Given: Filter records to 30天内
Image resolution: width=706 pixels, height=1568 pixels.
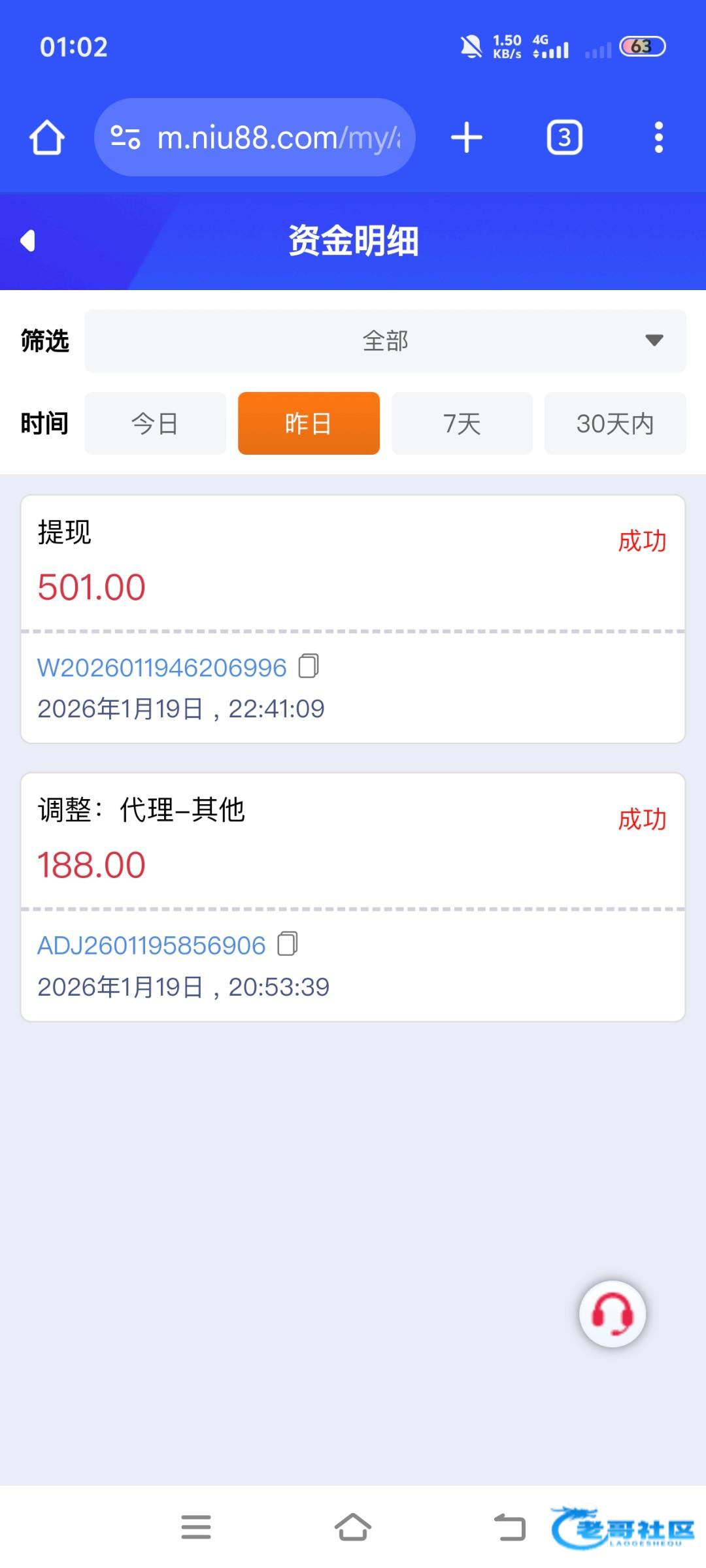Looking at the screenshot, I should click(x=615, y=423).
